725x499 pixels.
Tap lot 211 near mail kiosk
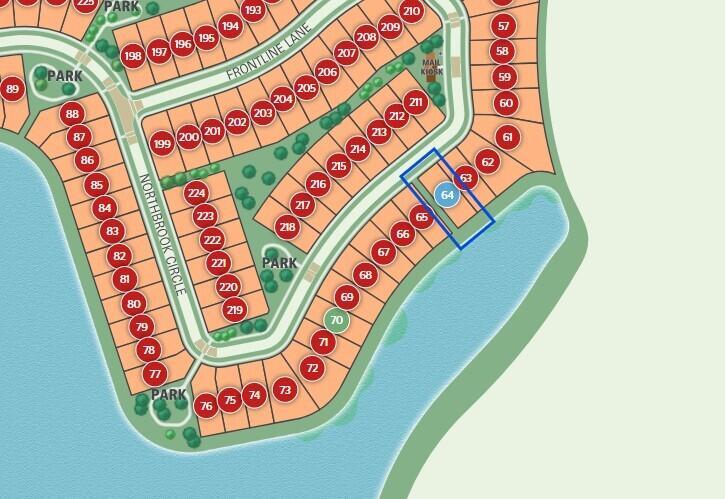pos(416,102)
